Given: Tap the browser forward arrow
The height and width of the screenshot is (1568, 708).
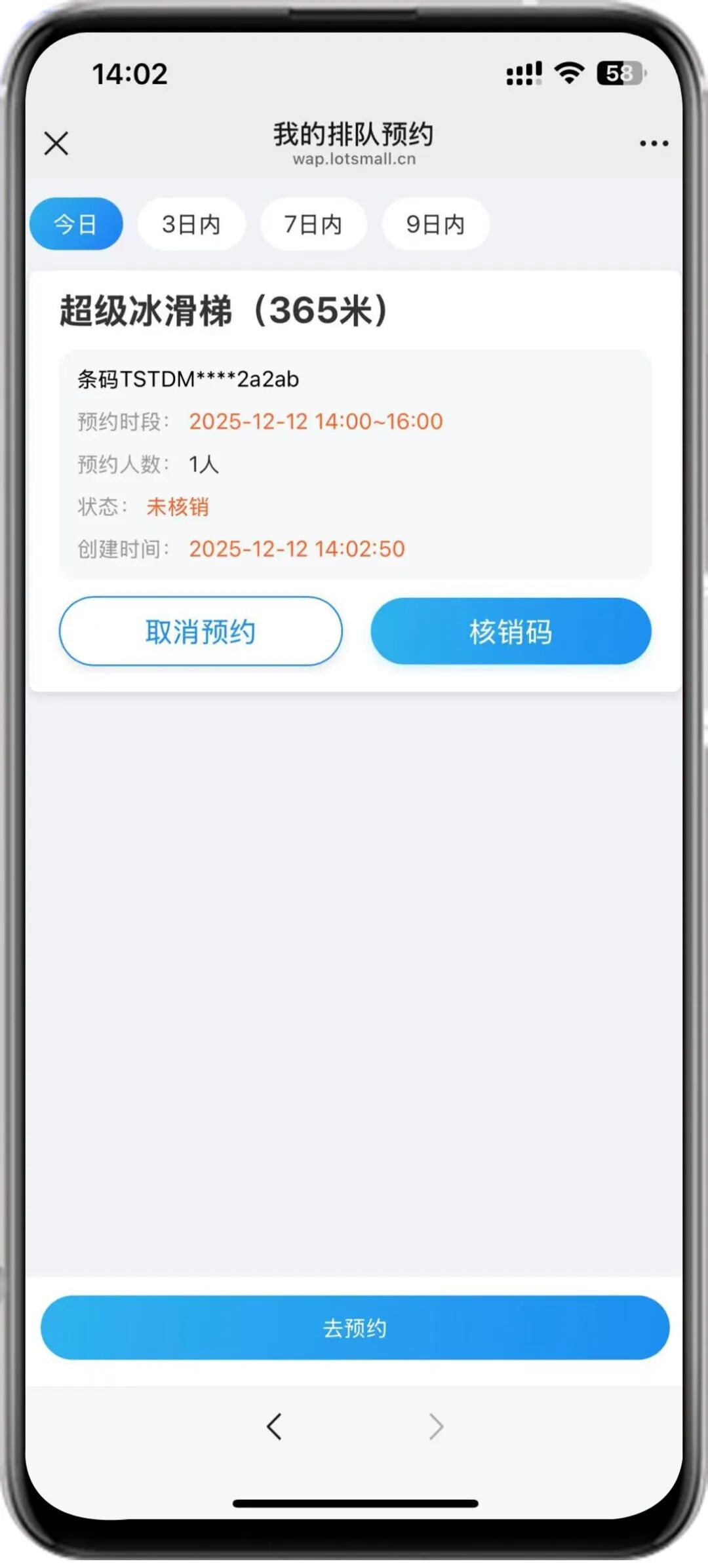Looking at the screenshot, I should pos(436,1426).
